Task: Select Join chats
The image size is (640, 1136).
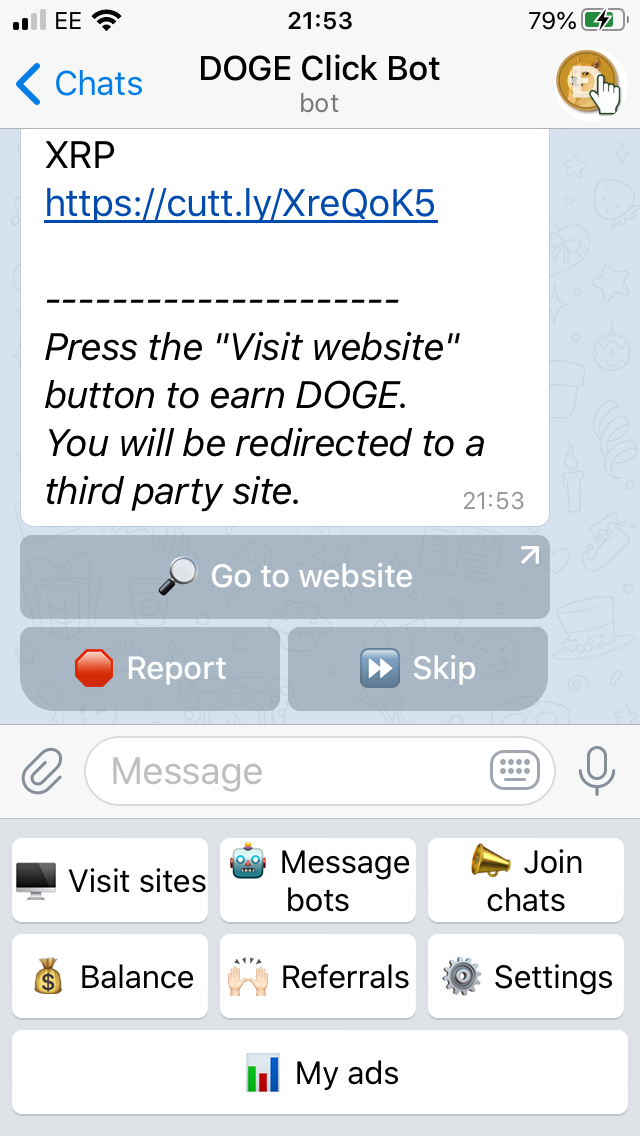Action: click(526, 880)
